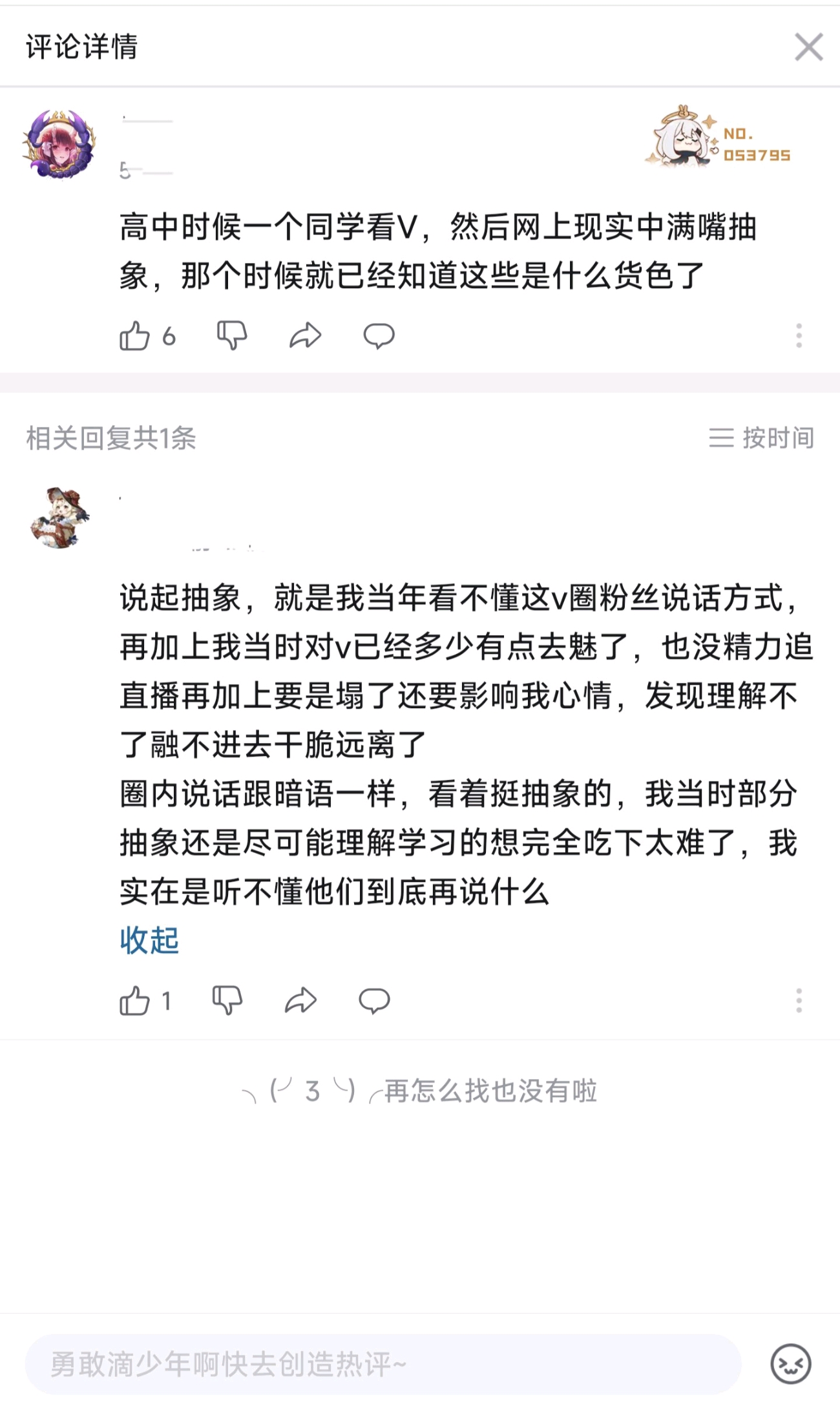Change reply sorting via 按时间
840x1415 pixels.
761,438
